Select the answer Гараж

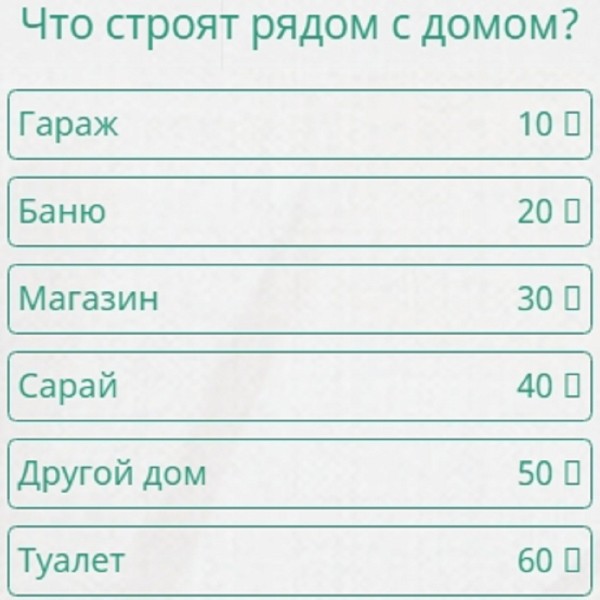298,125
